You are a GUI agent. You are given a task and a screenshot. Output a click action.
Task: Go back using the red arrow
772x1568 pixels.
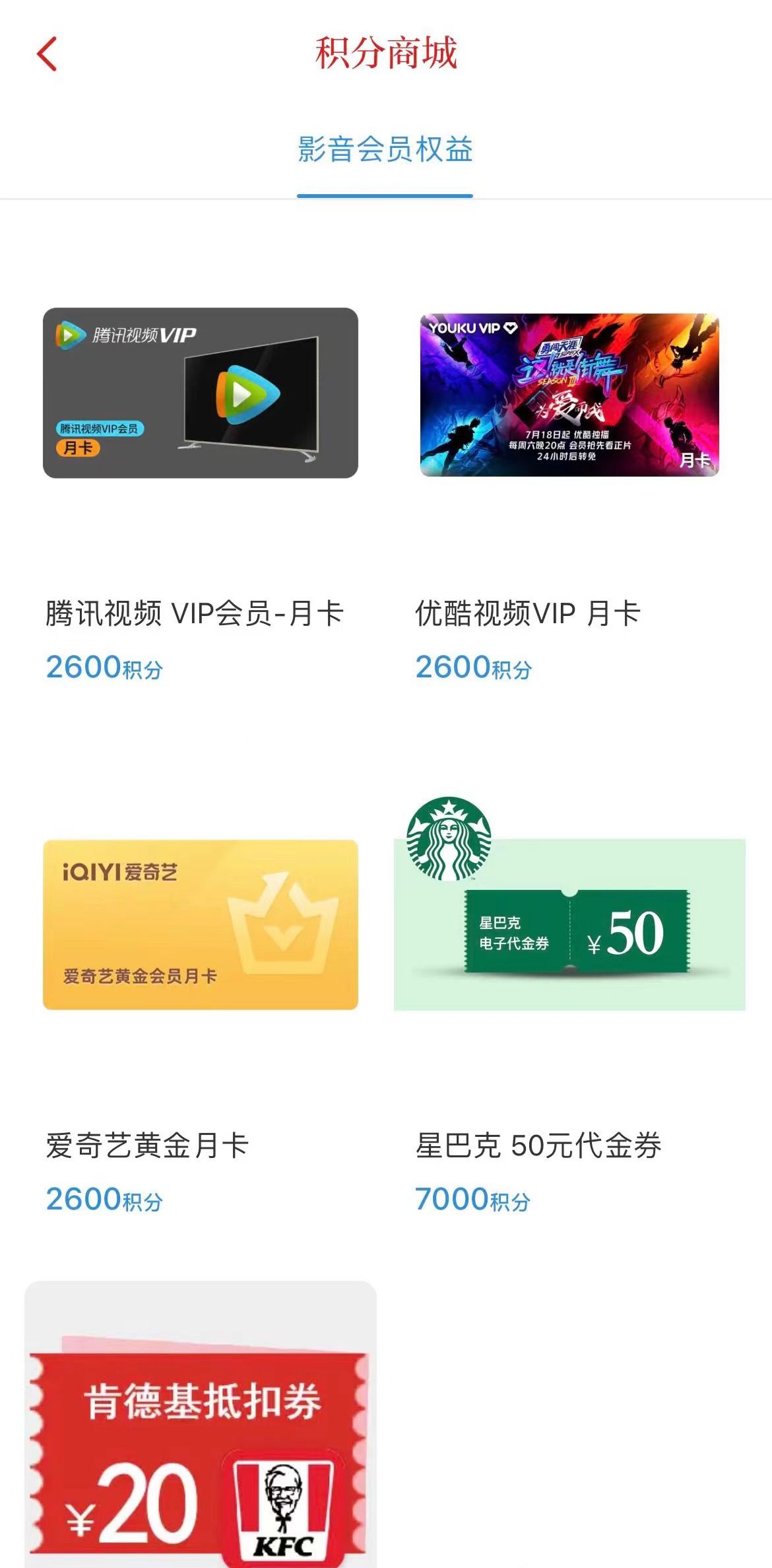pos(47,53)
